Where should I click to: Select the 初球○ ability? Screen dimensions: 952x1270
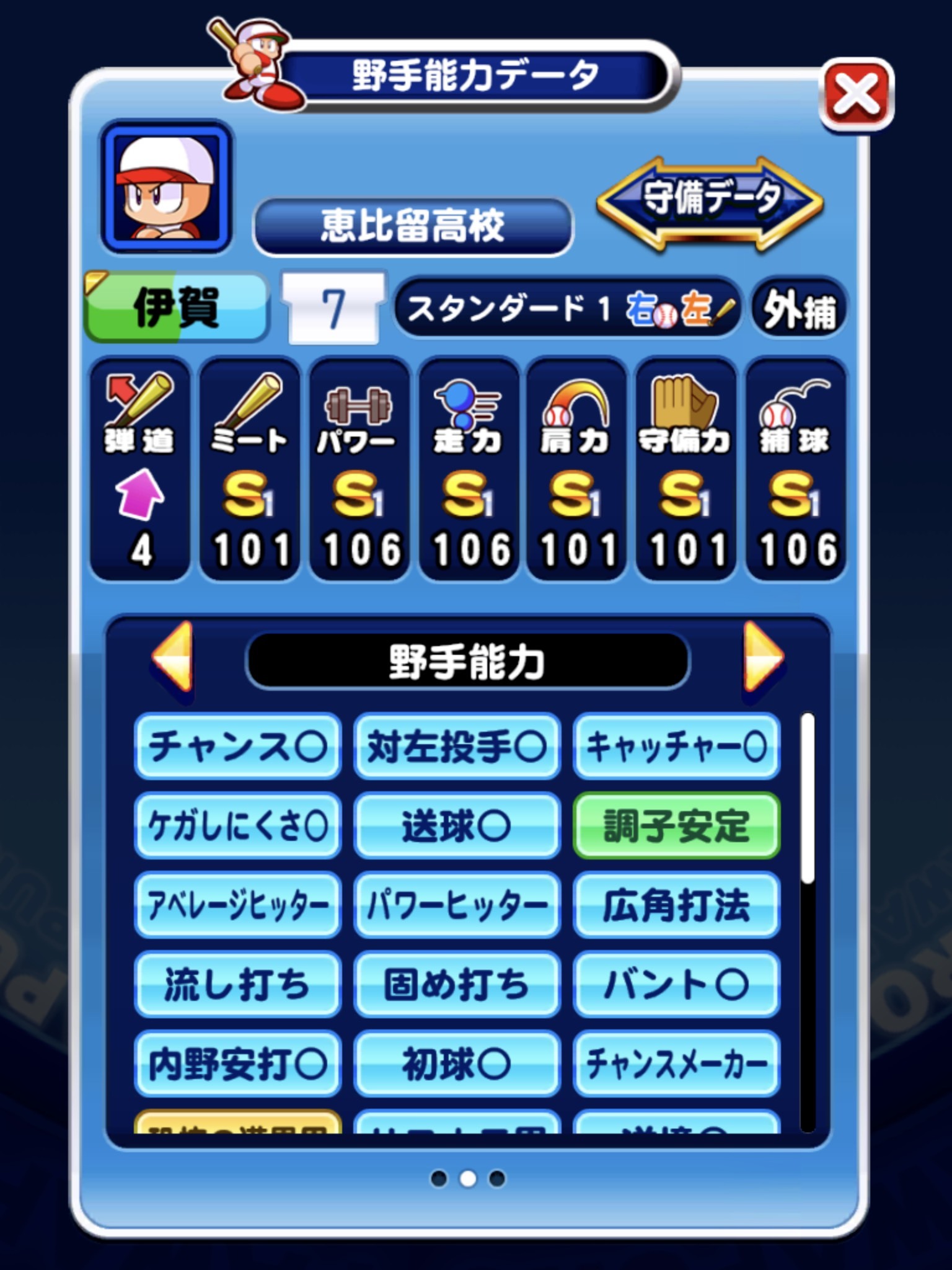point(457,1064)
